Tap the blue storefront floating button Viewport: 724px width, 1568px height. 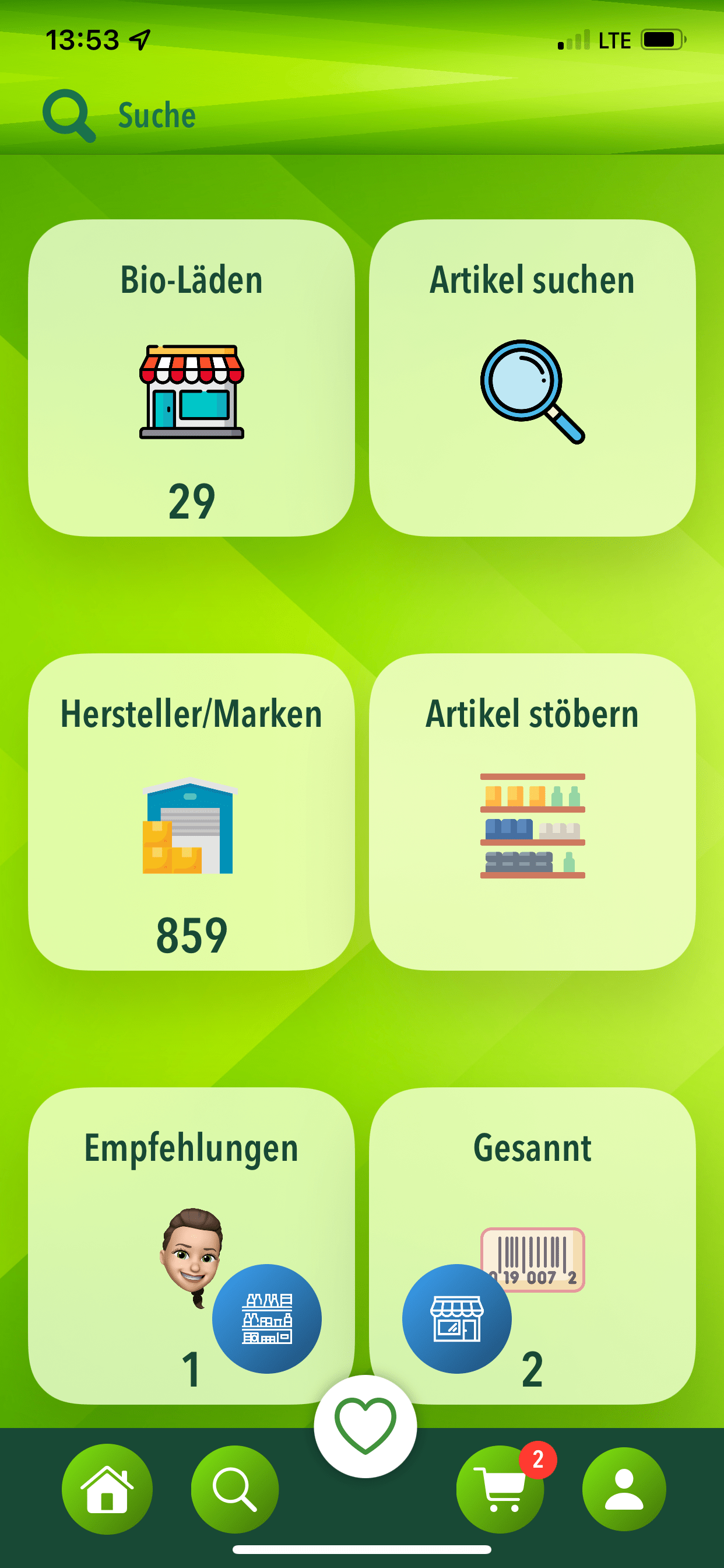[456, 1318]
